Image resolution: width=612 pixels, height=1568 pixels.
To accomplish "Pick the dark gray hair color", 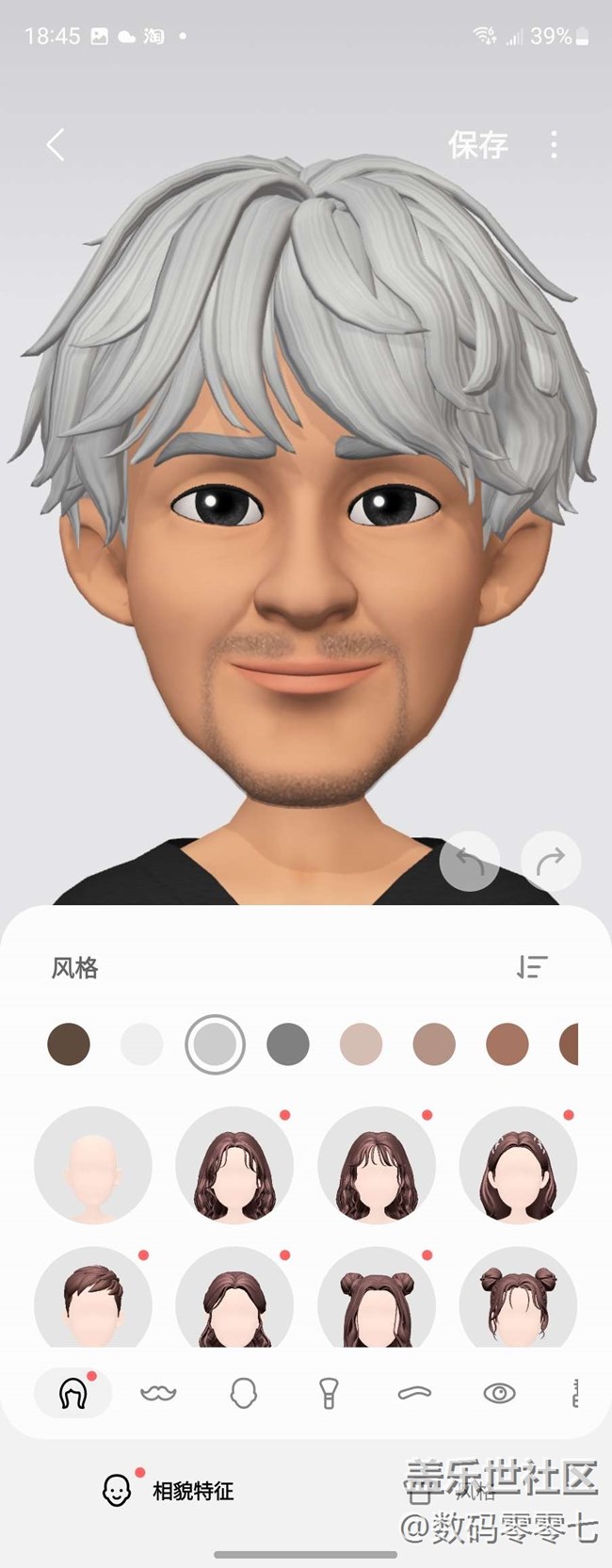I will click(288, 1044).
